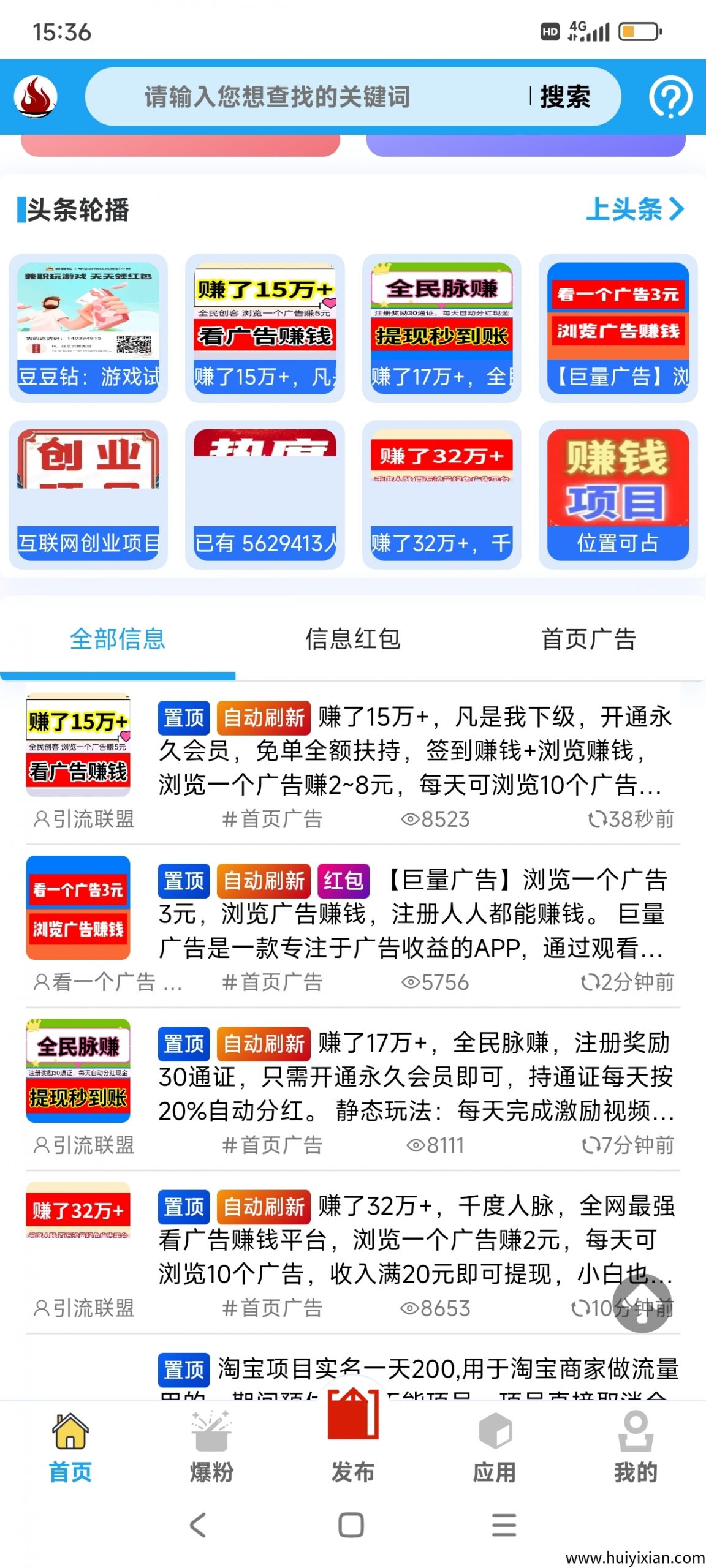706x1568 pixels.
Task: Open the 【巨量广告】 list post
Action: click(x=411, y=913)
